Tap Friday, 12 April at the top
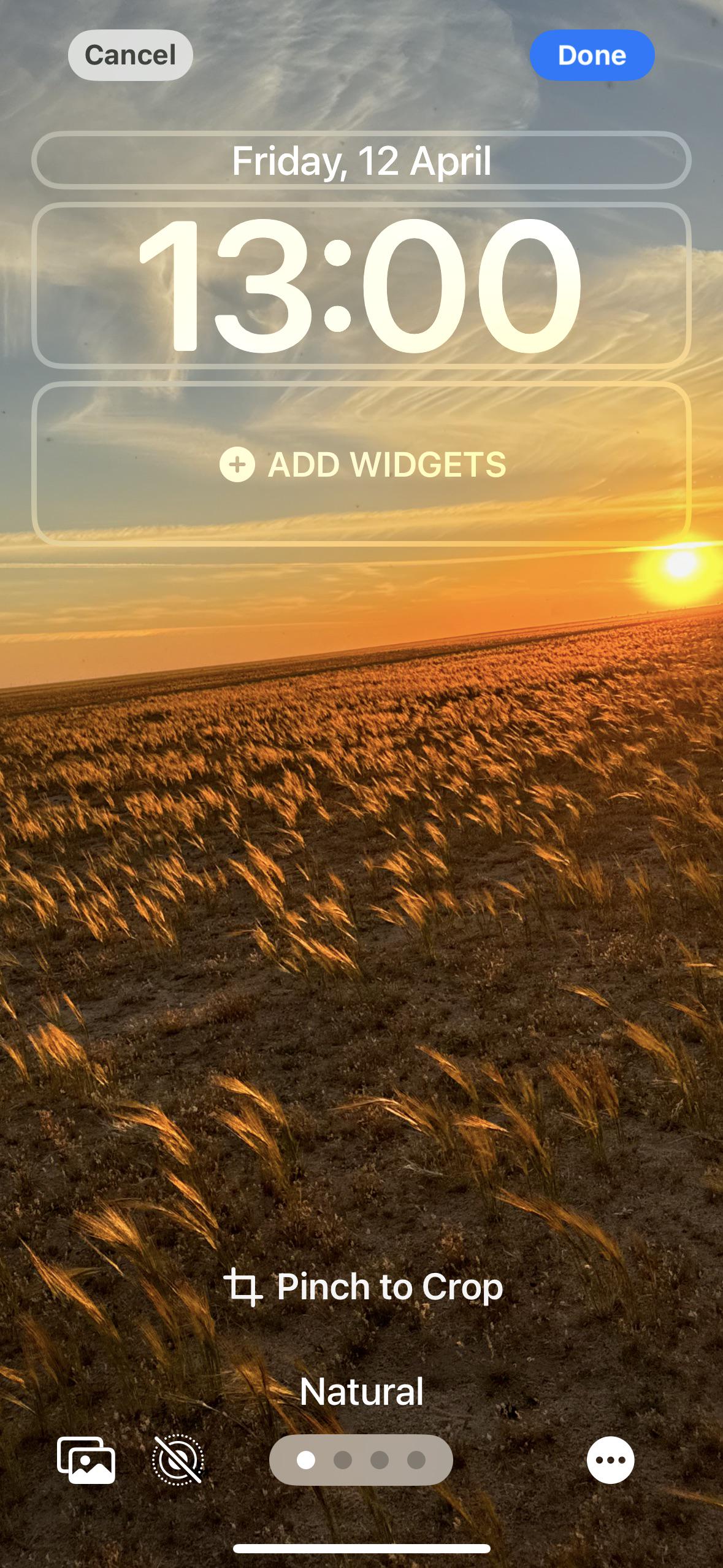The width and height of the screenshot is (723, 1568). pos(363,161)
